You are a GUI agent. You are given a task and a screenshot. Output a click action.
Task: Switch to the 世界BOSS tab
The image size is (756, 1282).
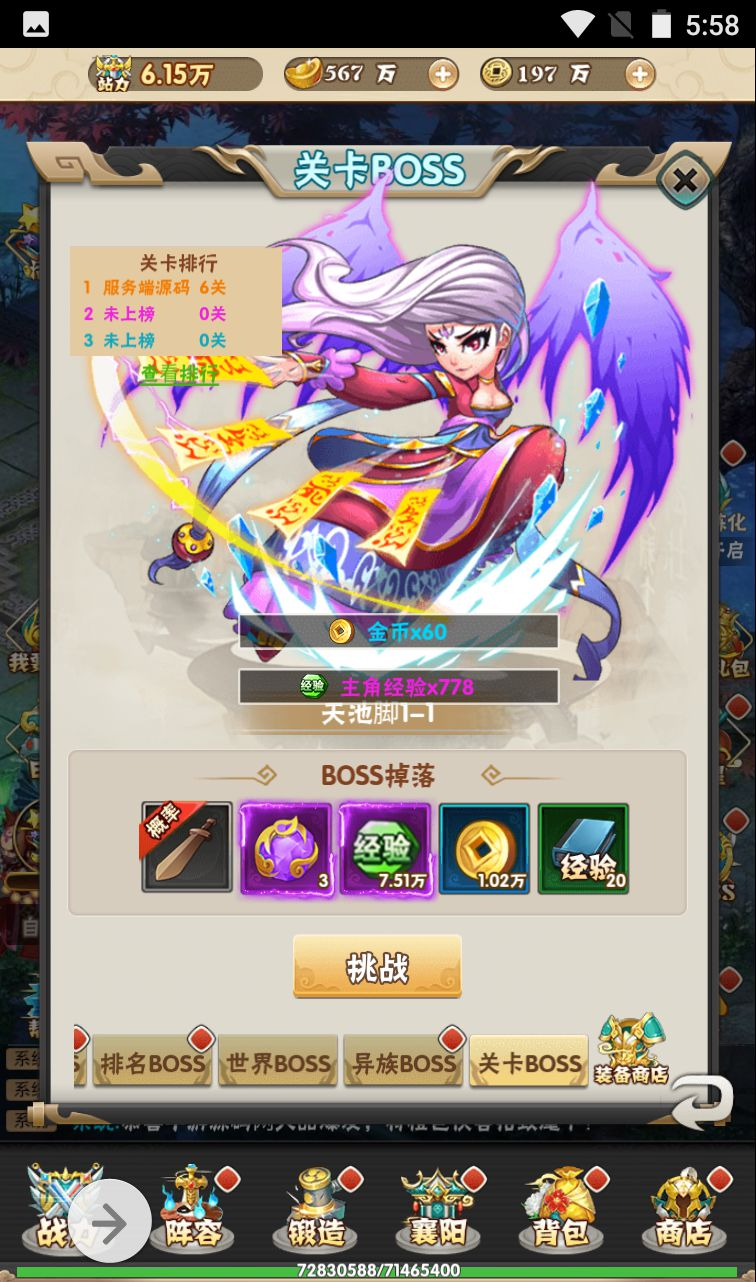point(278,1064)
